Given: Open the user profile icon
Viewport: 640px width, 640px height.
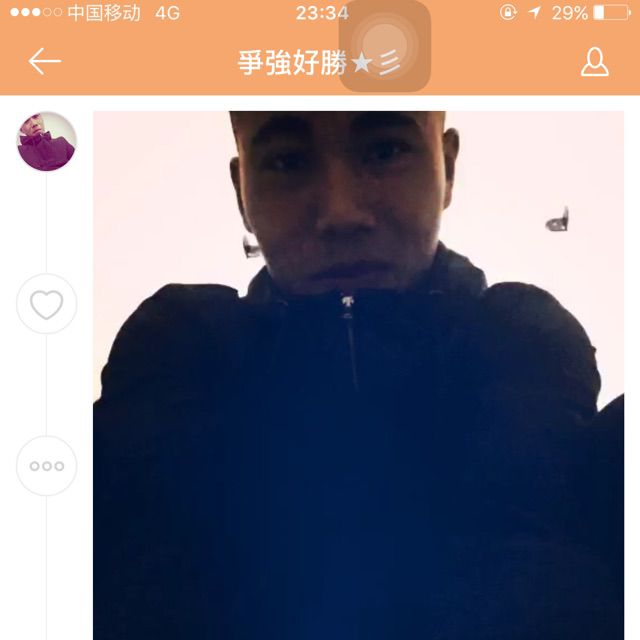Looking at the screenshot, I should pyautogui.click(x=595, y=62).
